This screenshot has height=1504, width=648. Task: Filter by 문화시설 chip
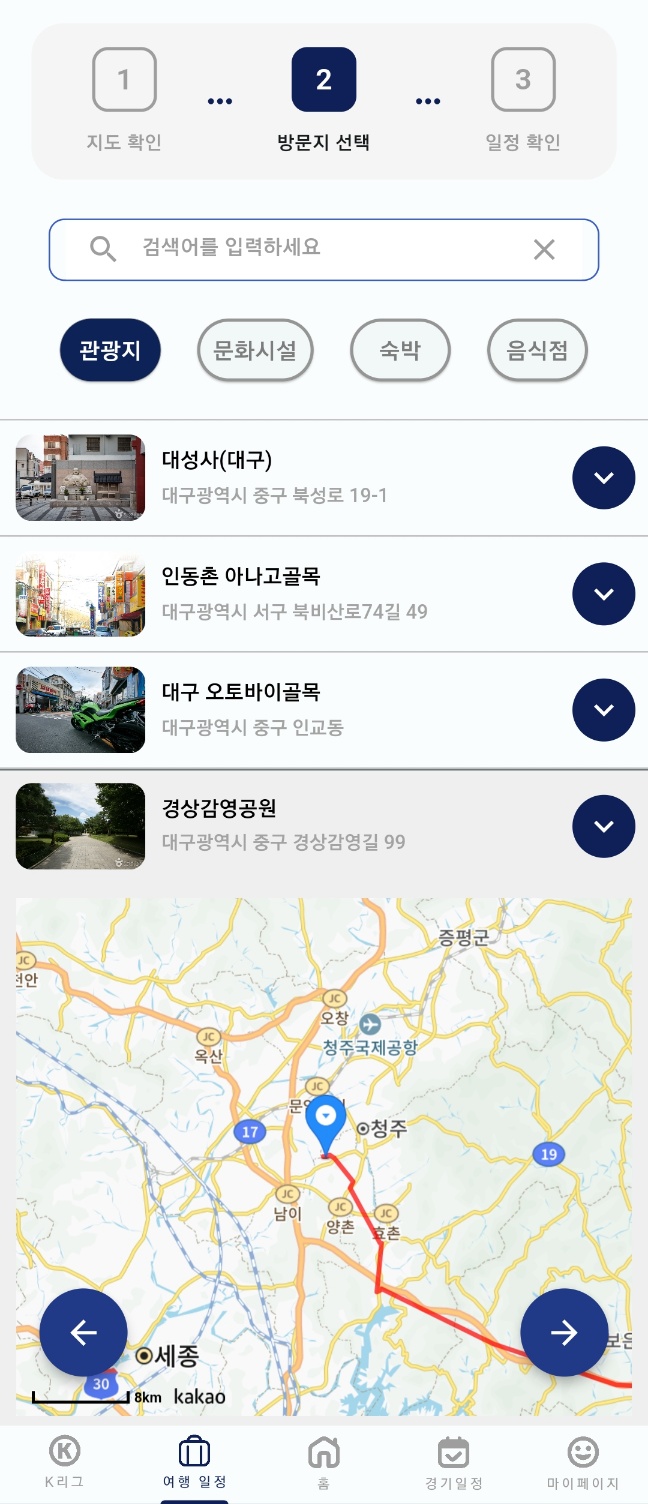[255, 351]
